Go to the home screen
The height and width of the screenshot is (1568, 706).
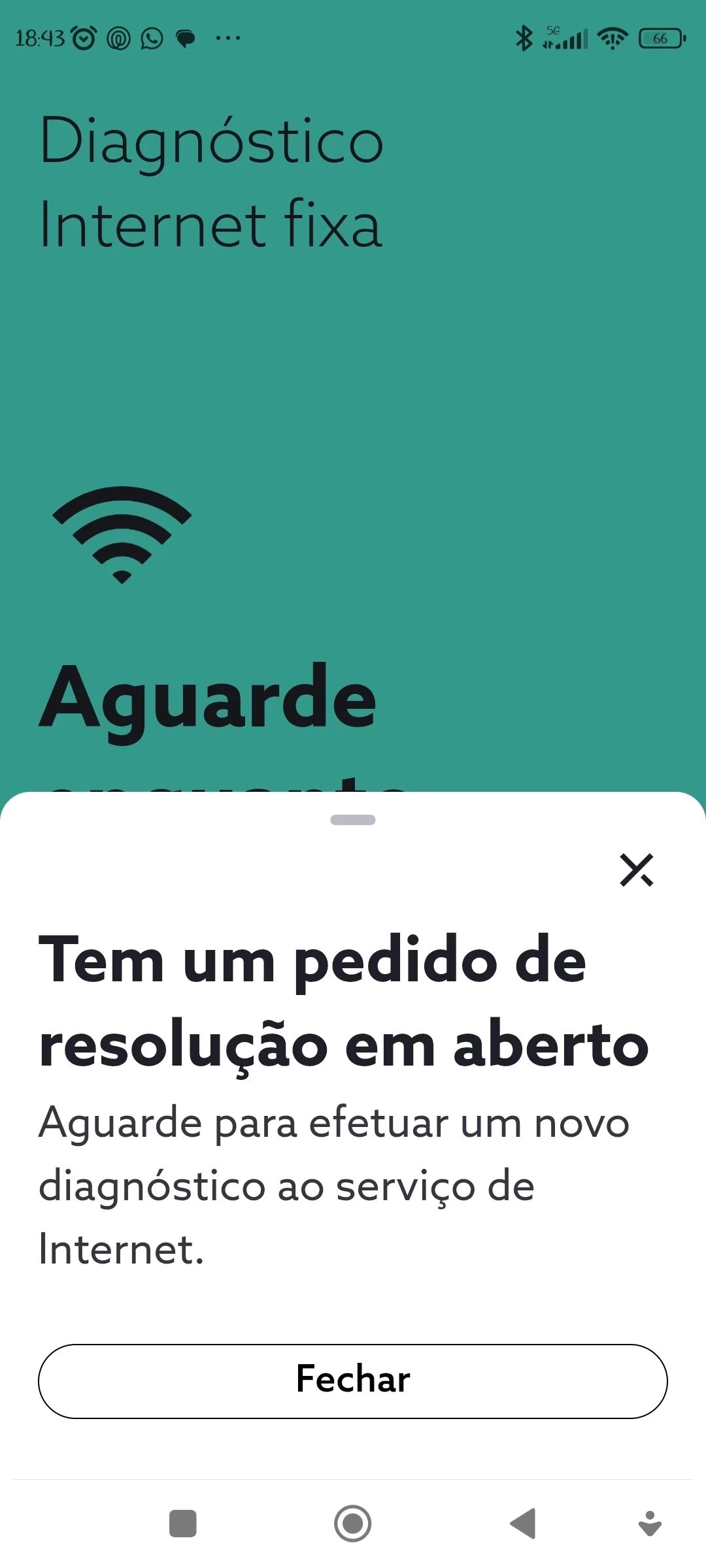click(x=353, y=1524)
